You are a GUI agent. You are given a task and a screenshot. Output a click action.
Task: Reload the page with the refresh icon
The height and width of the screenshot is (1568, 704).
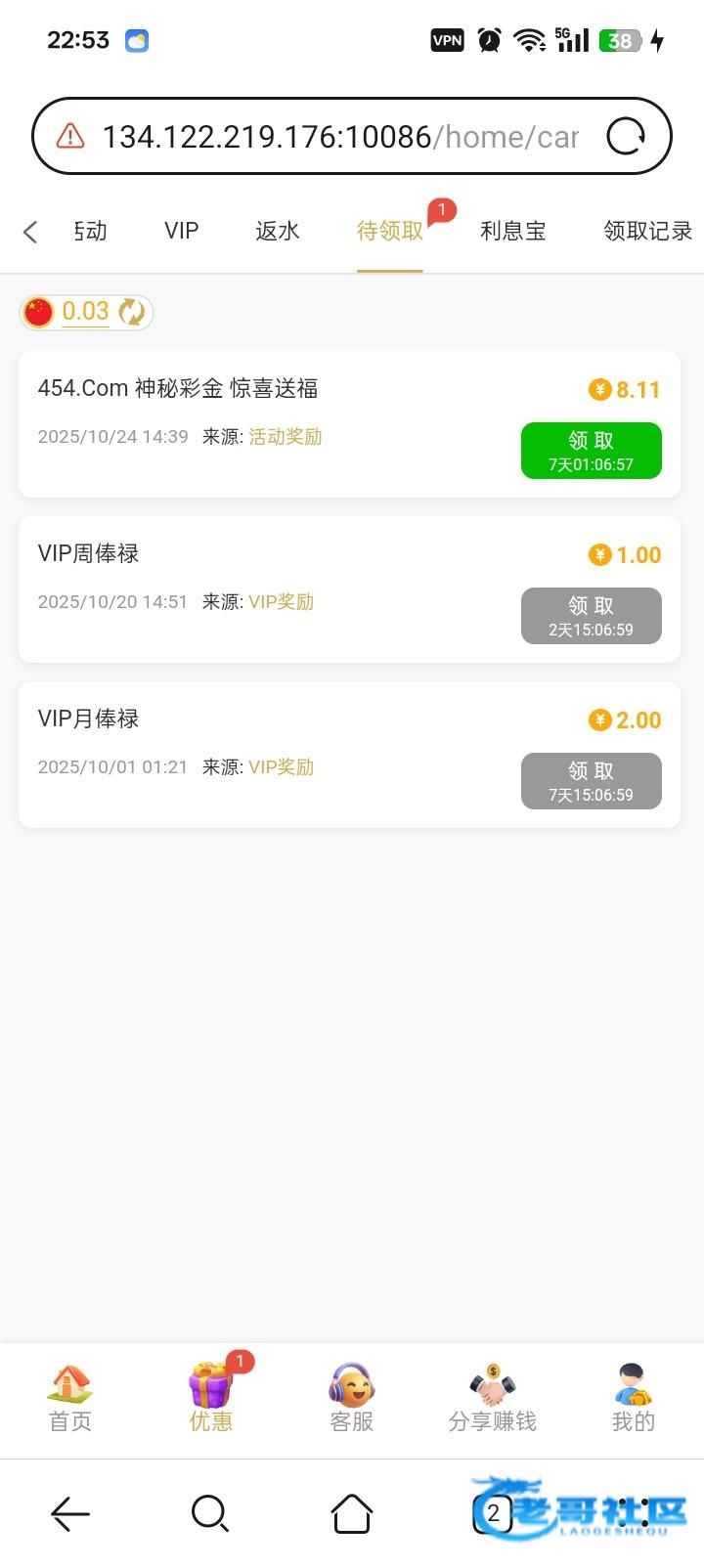coord(626,137)
